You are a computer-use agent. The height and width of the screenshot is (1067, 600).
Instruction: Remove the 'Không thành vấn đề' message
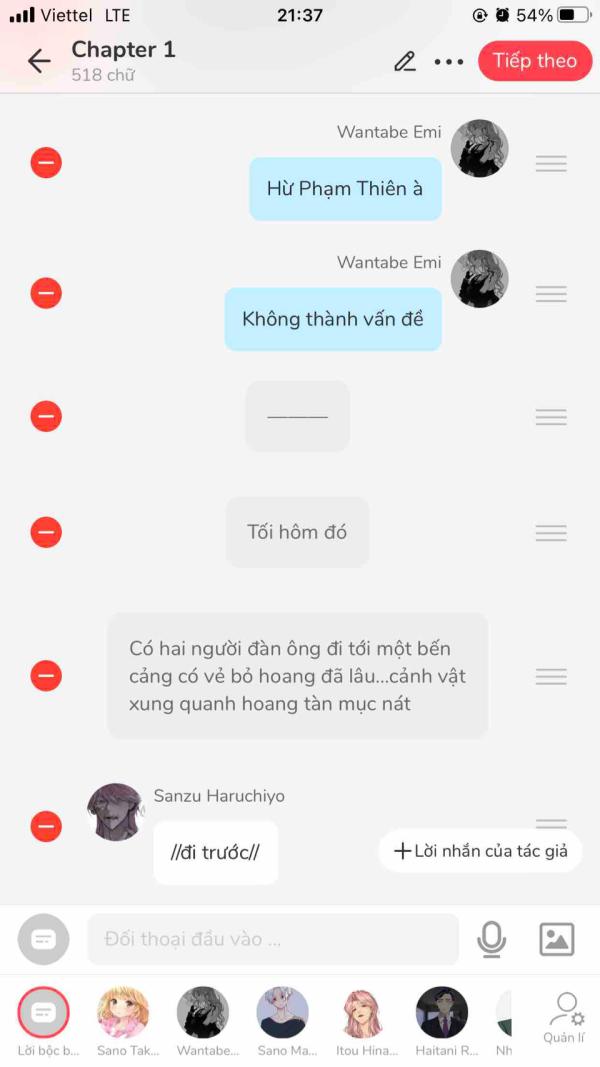tap(46, 293)
